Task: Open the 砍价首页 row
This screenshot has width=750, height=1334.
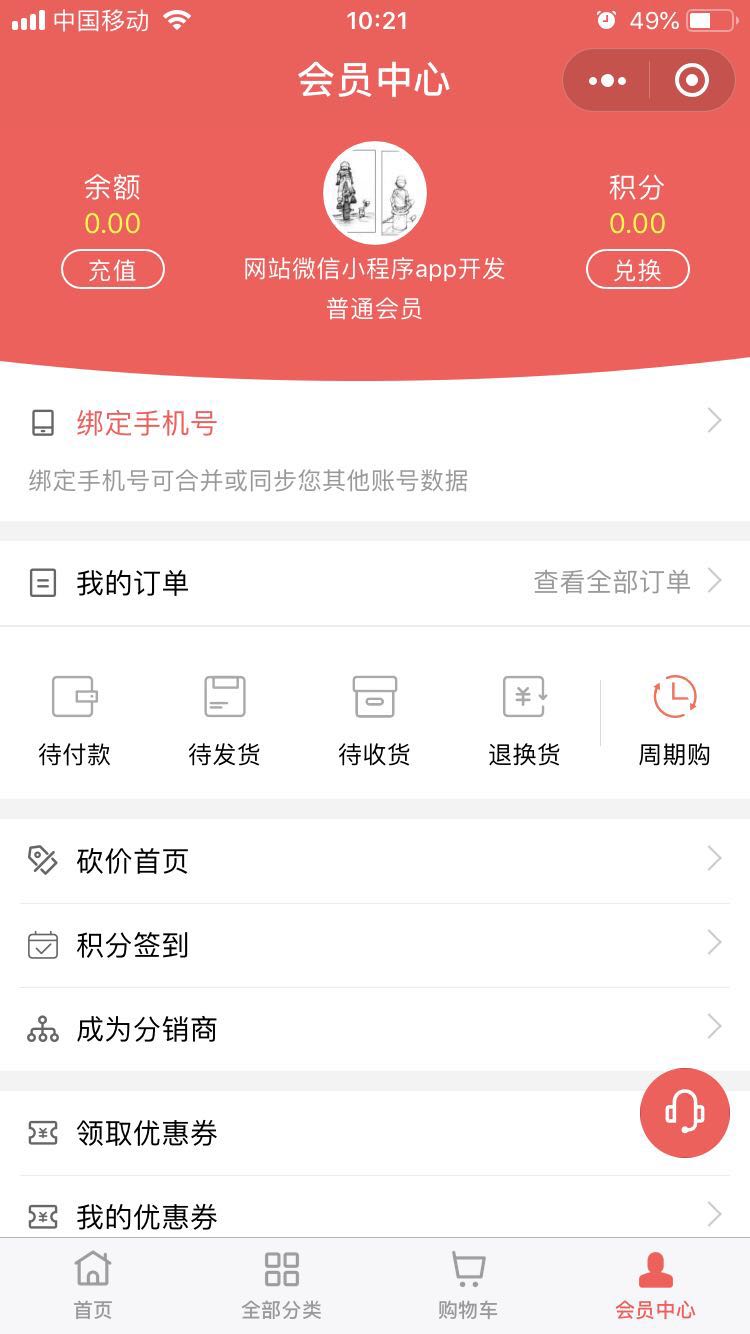Action: 375,860
